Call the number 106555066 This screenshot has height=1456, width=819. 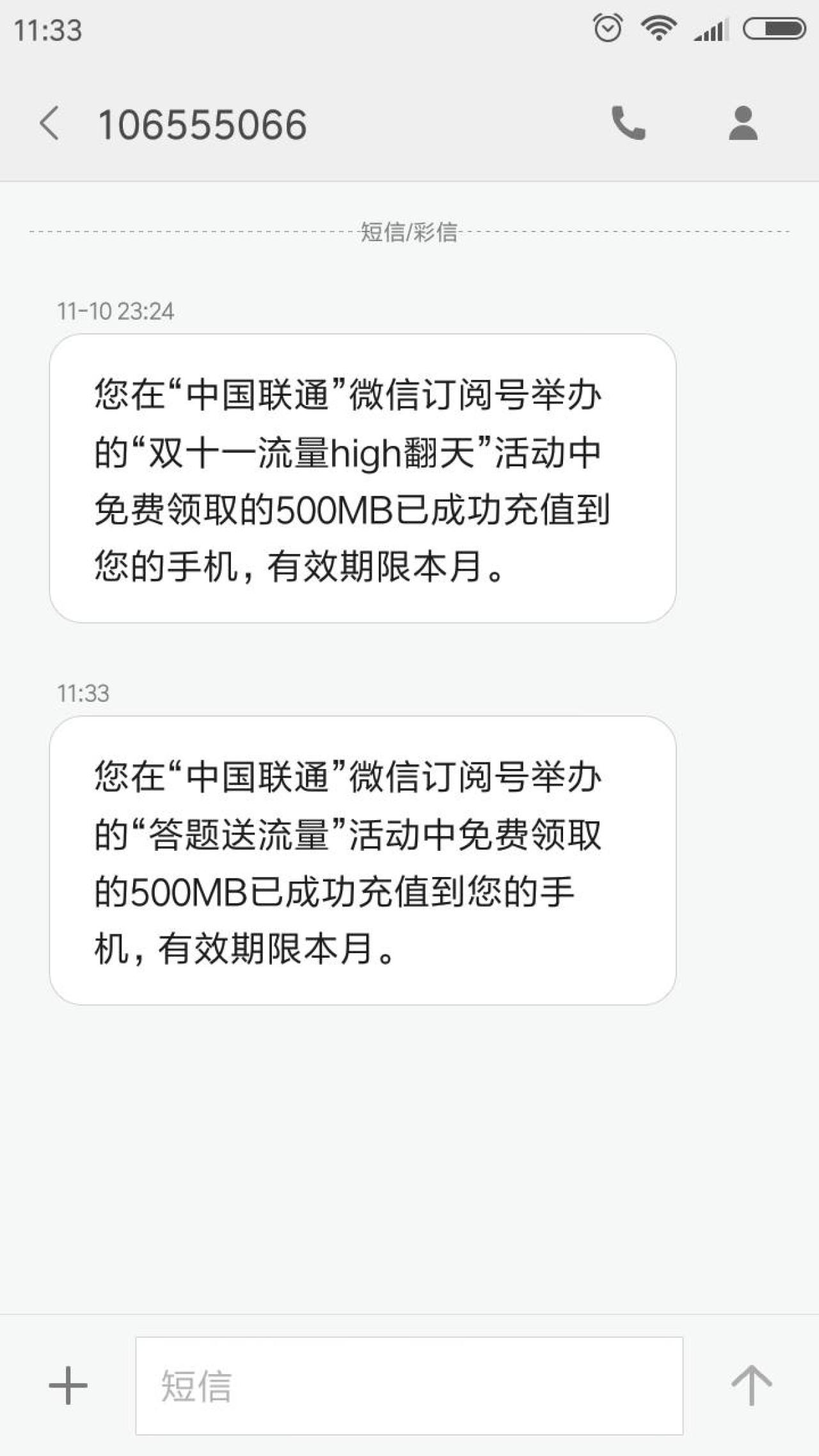(x=628, y=123)
